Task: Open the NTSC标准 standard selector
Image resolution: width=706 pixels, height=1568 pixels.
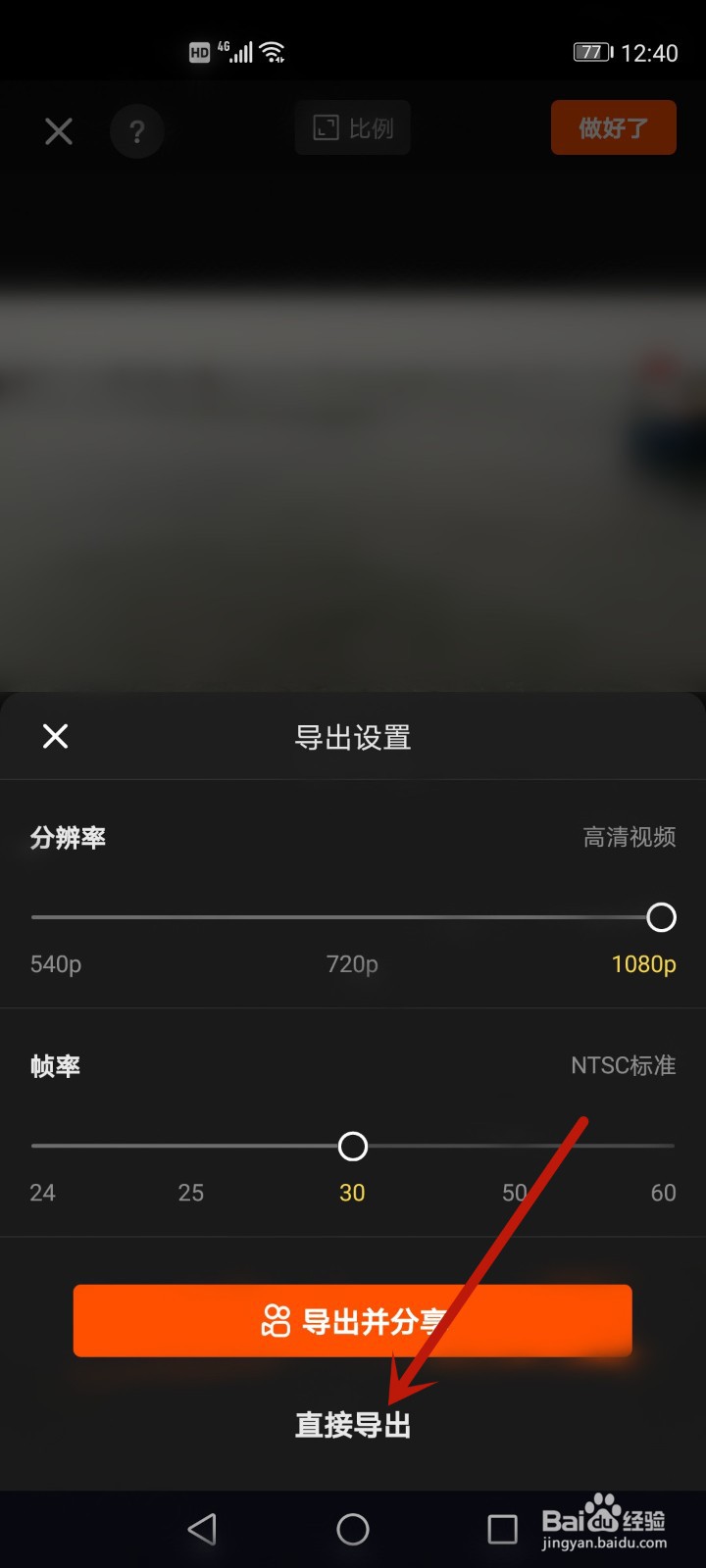Action: pos(623,1066)
